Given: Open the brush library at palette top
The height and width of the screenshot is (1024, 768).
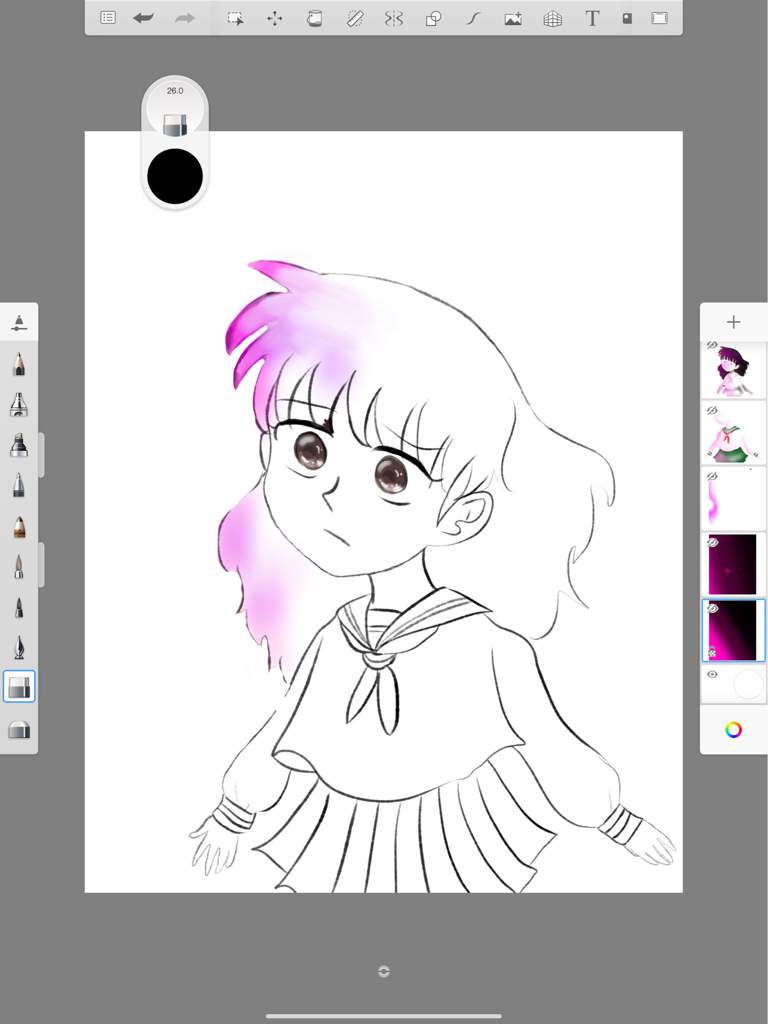Looking at the screenshot, I should [x=19, y=323].
